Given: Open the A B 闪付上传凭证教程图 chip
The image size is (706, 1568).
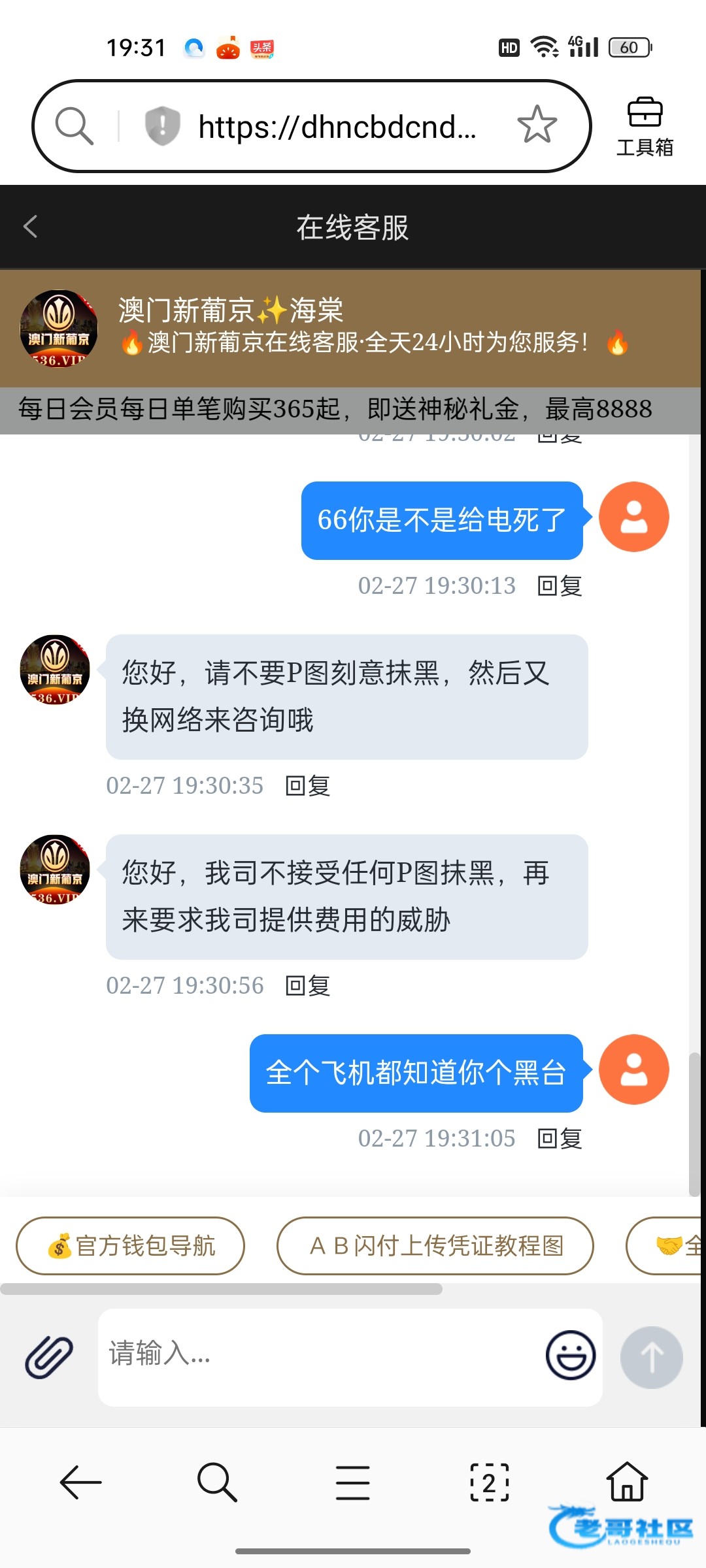Looking at the screenshot, I should coord(435,1246).
